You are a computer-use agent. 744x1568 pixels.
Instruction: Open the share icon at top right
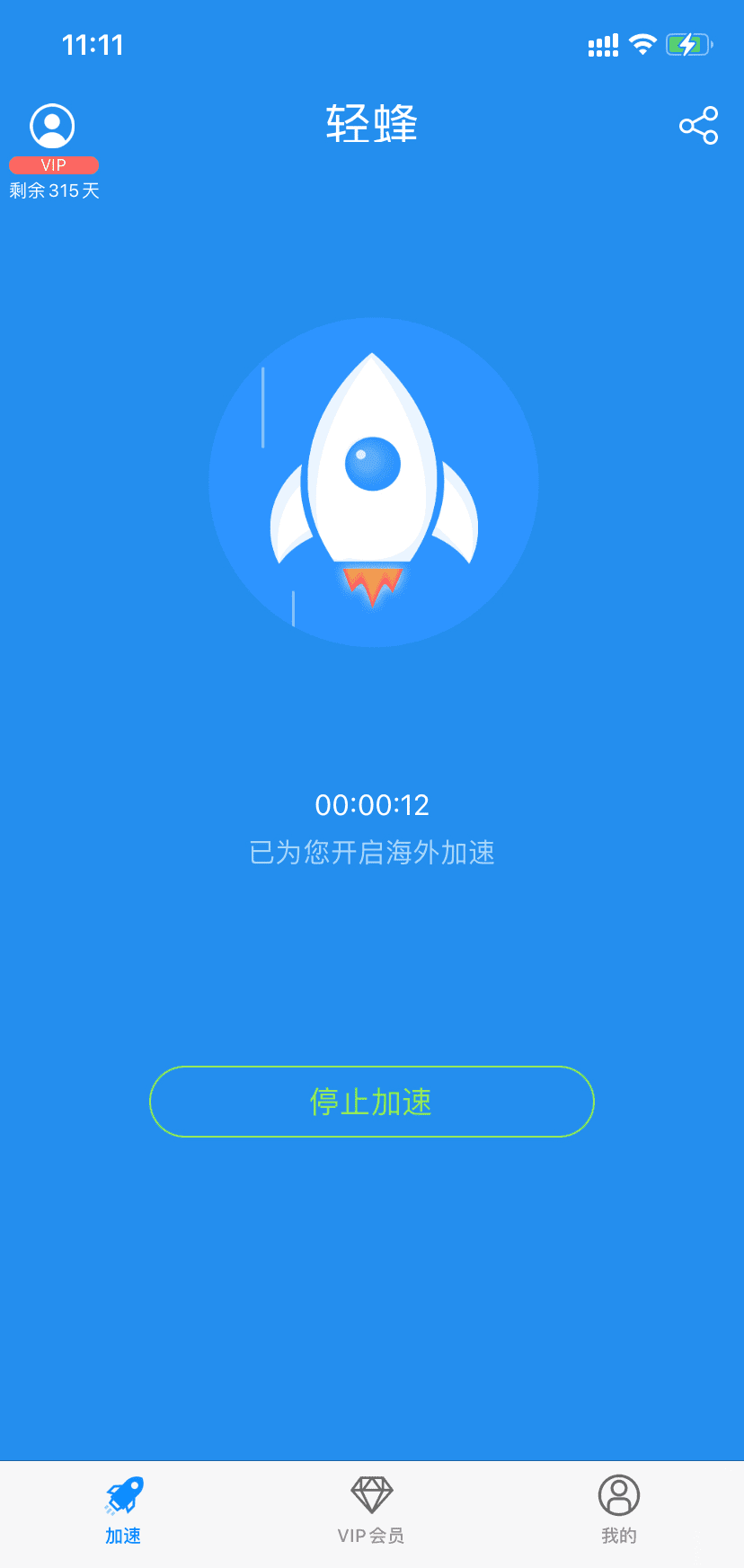click(698, 126)
